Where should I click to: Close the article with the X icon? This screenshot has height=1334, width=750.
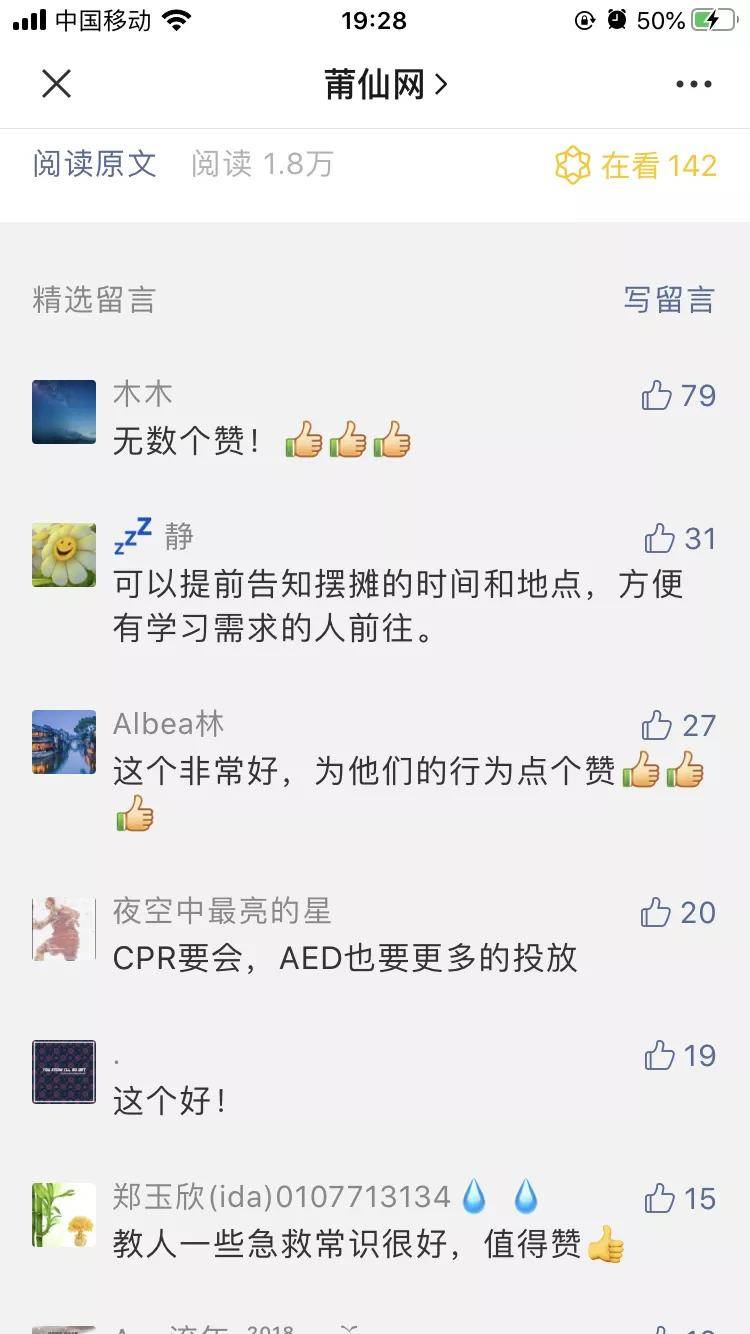[x=57, y=84]
